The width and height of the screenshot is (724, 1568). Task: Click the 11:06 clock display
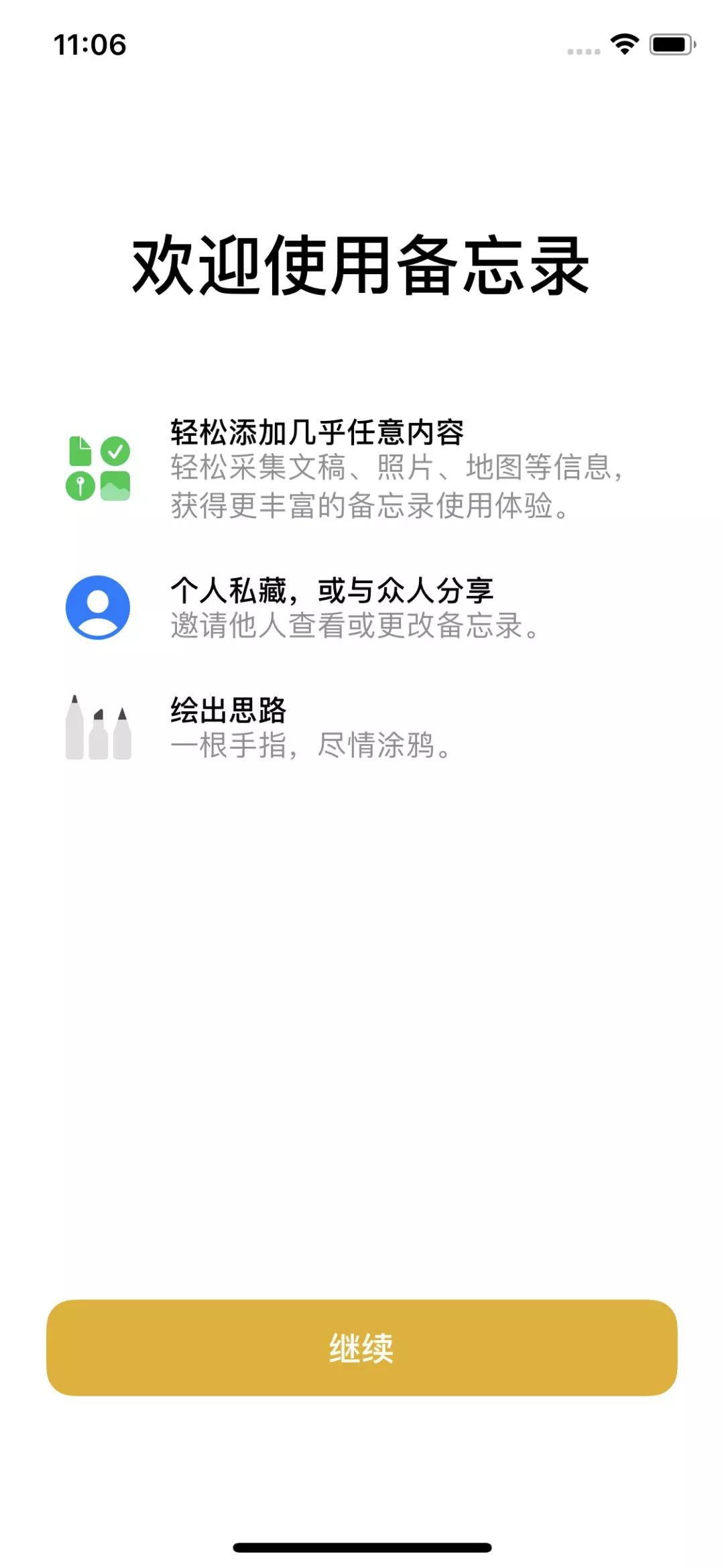click(x=90, y=44)
